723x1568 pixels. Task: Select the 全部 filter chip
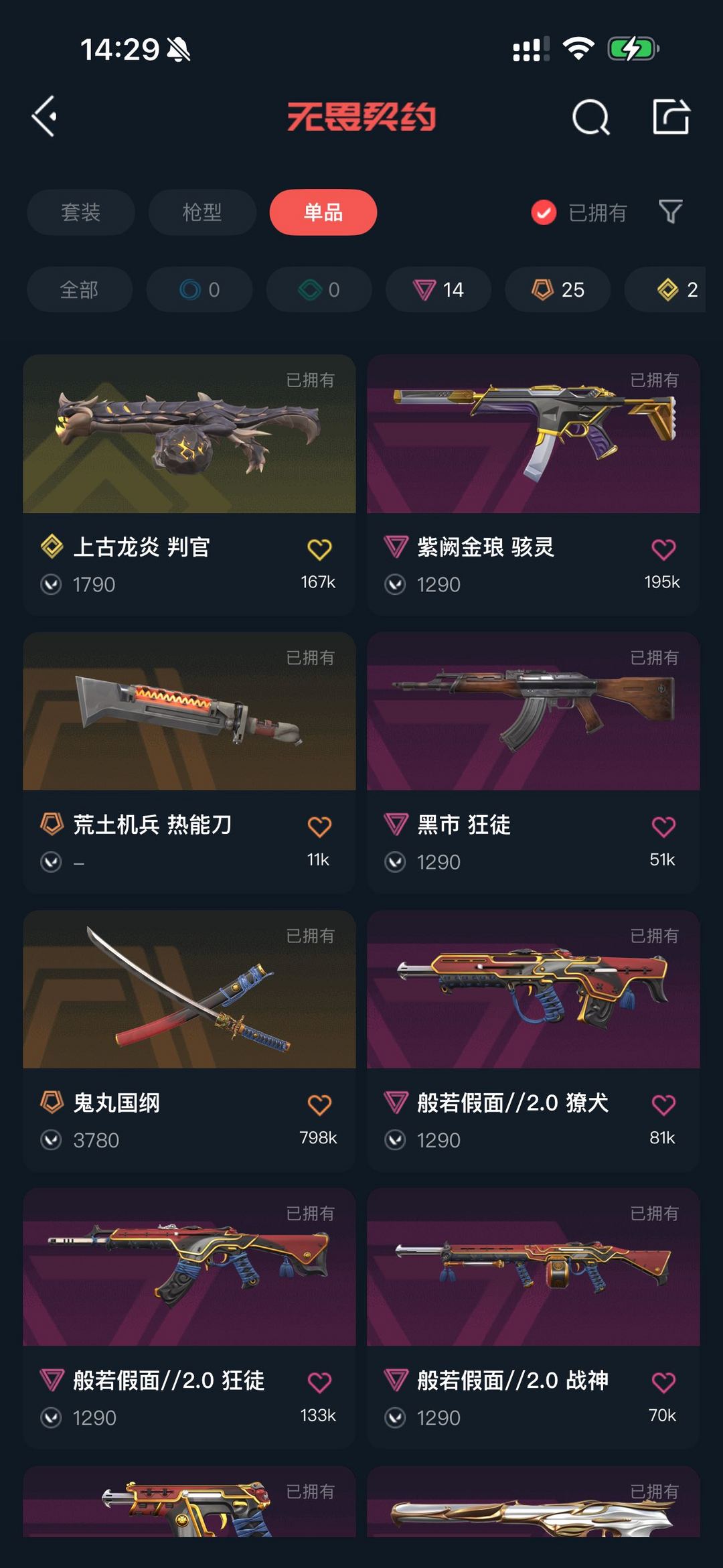(x=78, y=290)
